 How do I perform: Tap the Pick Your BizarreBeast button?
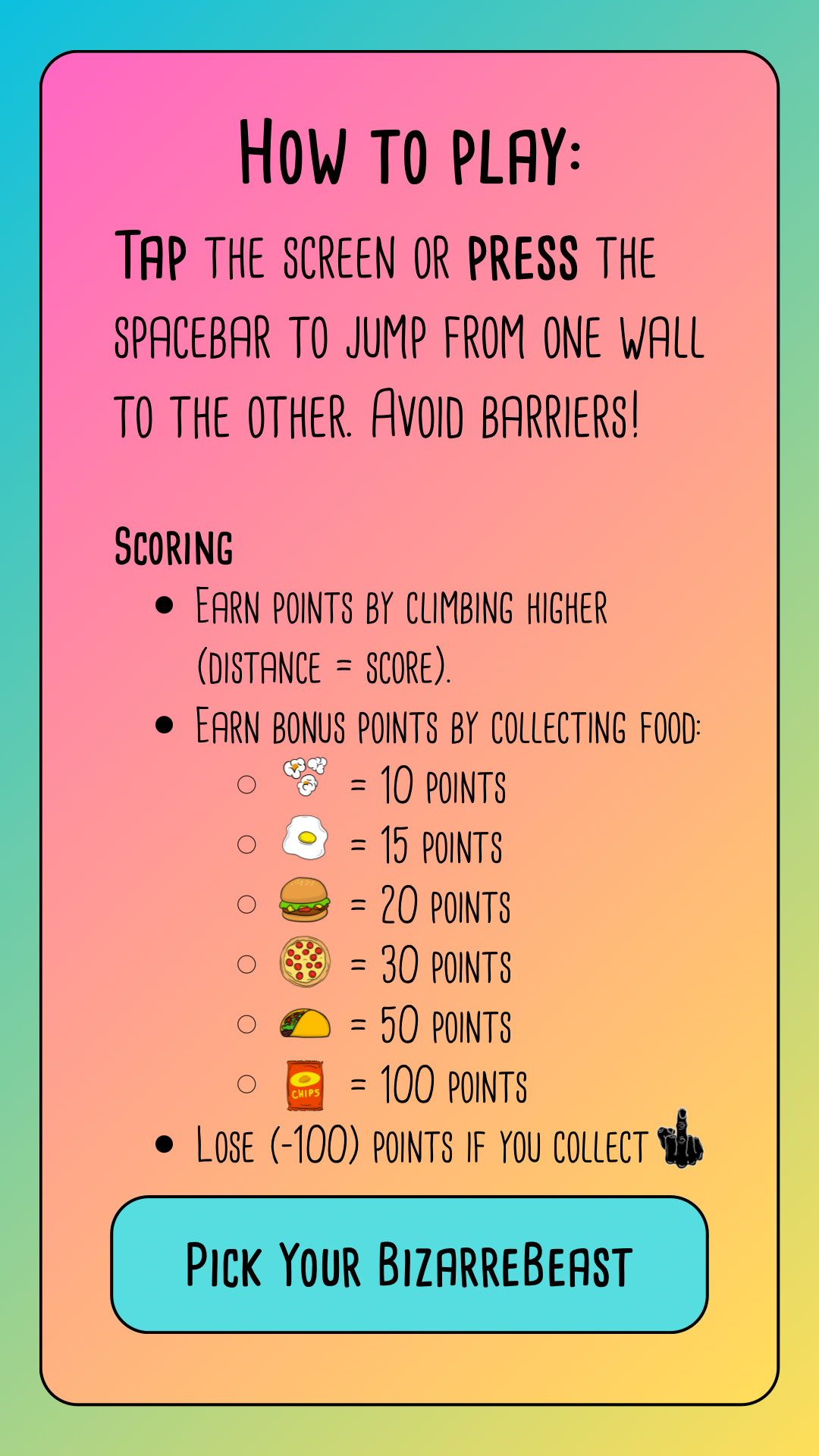[x=409, y=1264]
